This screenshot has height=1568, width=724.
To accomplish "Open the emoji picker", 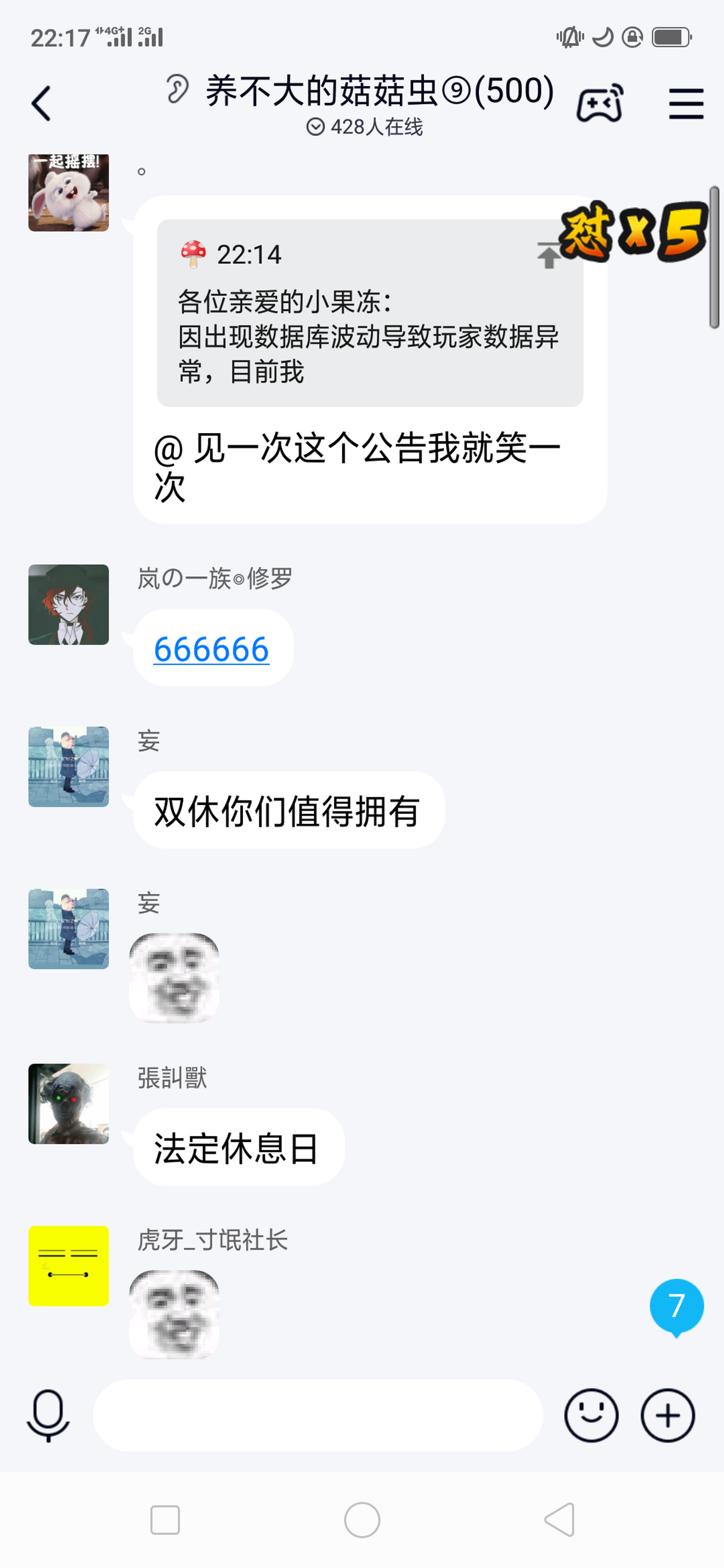I will click(x=591, y=1415).
